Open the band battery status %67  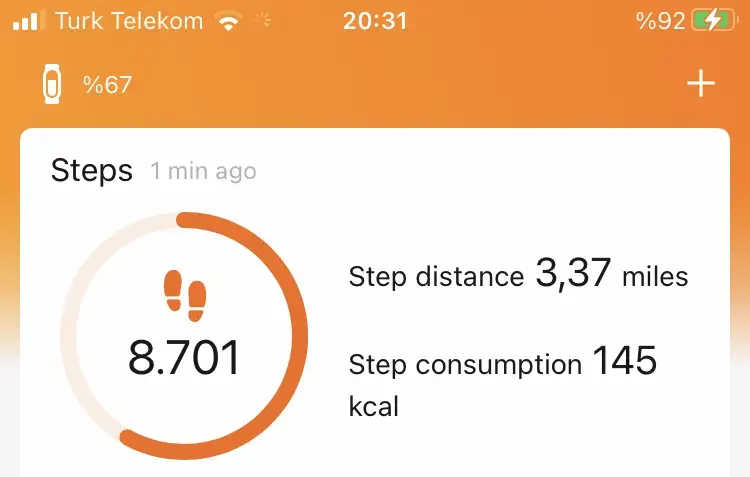(x=86, y=85)
